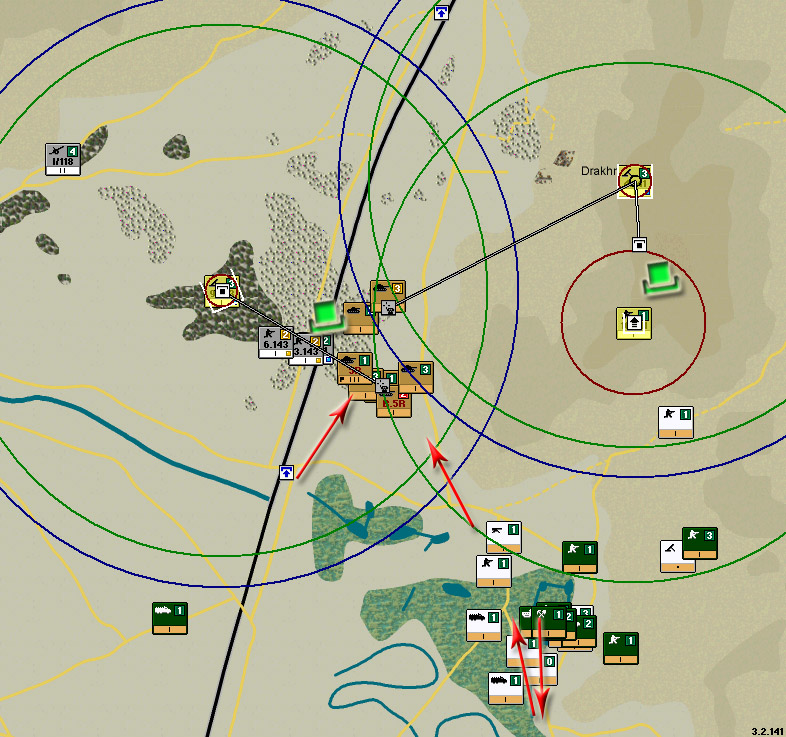786x737 pixels.
Task: Select the I/118 unit counter
Action: point(62,160)
